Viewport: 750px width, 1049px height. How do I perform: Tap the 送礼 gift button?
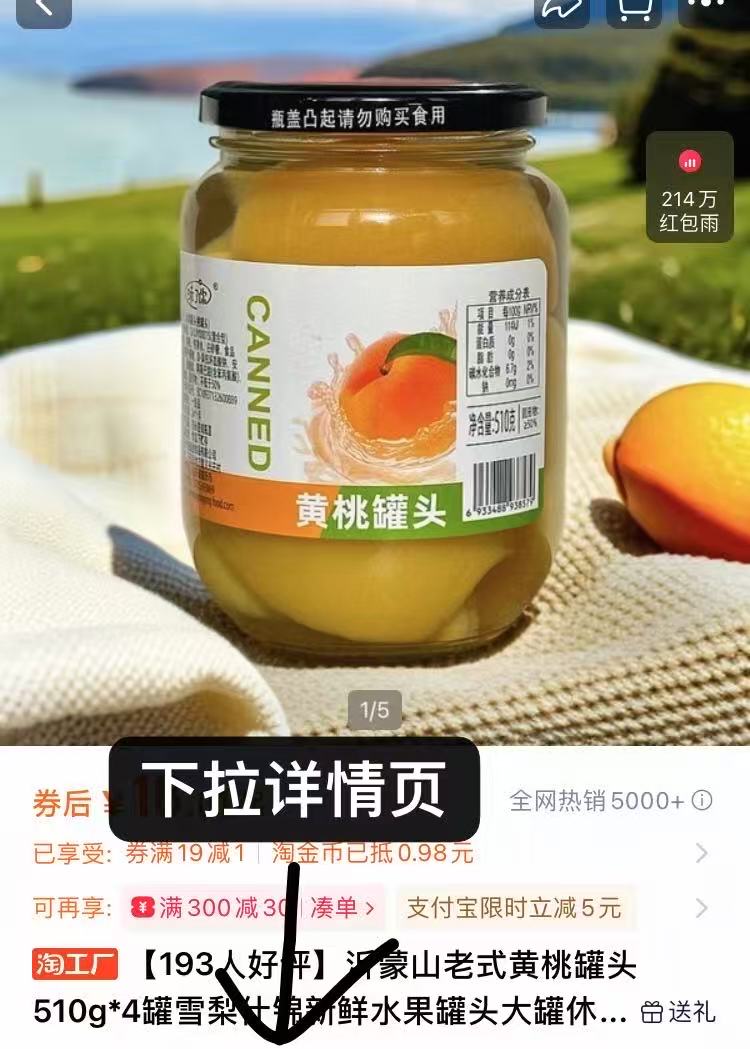pyautogui.click(x=679, y=1012)
